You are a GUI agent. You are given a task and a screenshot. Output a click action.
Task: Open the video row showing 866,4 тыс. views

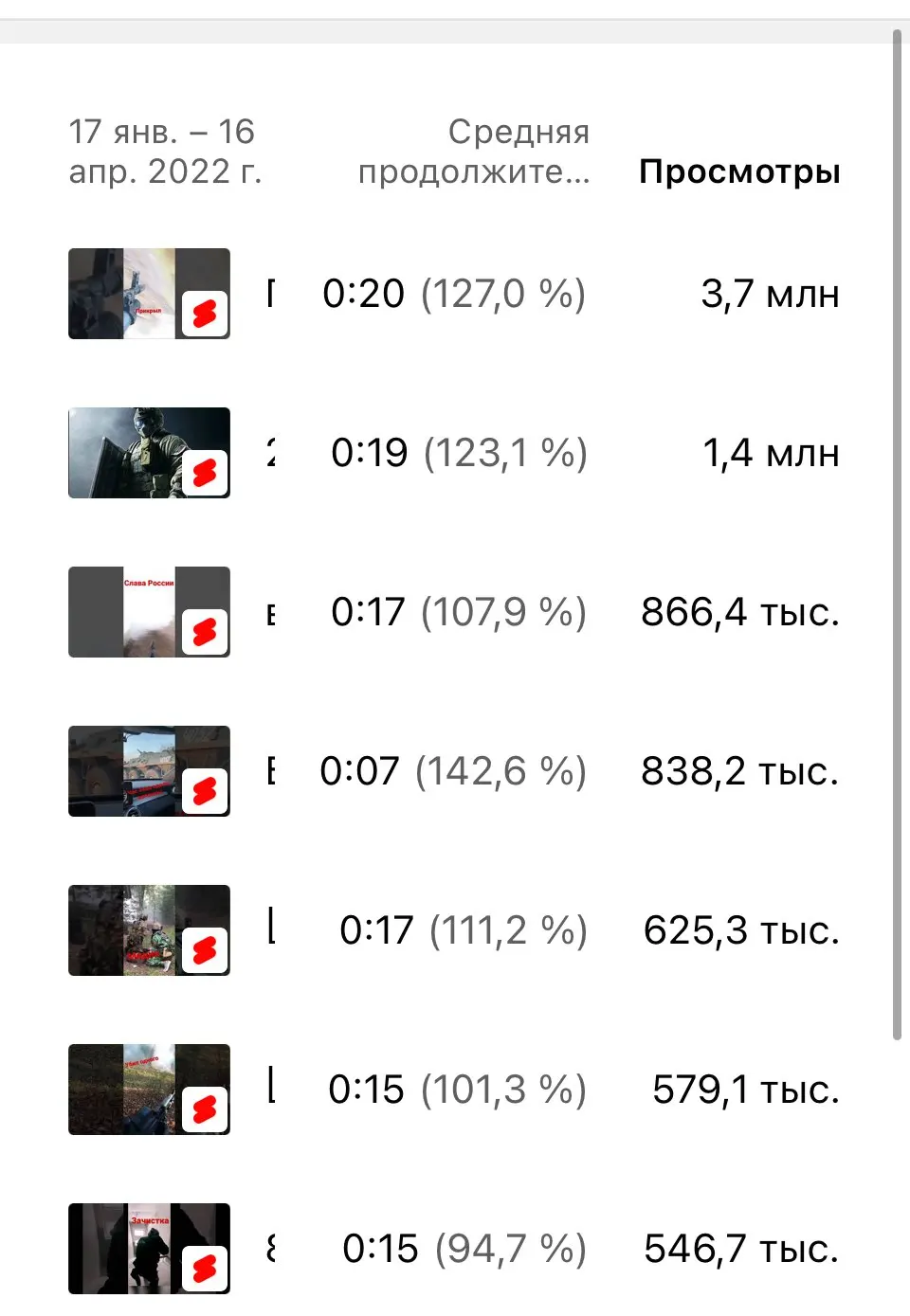point(149,612)
